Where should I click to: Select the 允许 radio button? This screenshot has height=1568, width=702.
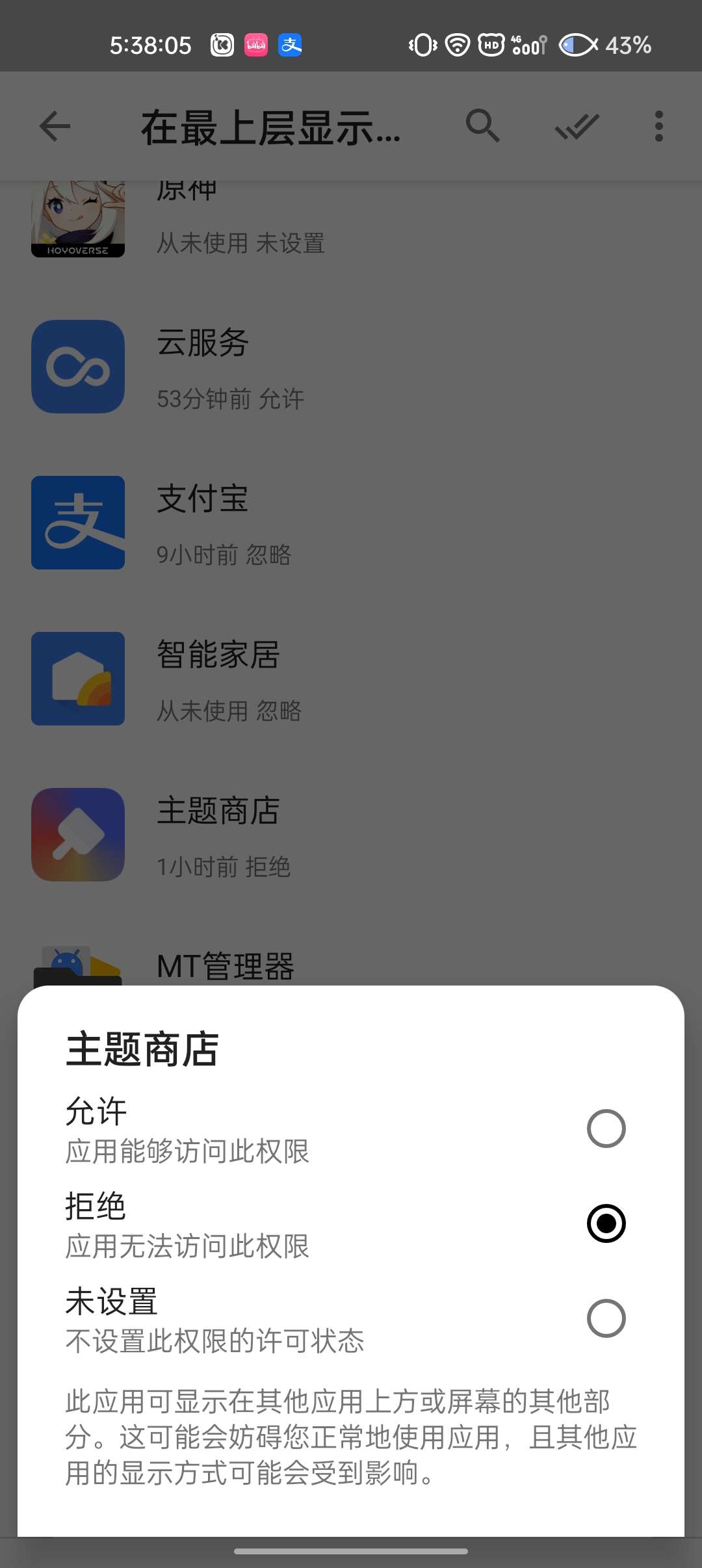click(x=606, y=1129)
